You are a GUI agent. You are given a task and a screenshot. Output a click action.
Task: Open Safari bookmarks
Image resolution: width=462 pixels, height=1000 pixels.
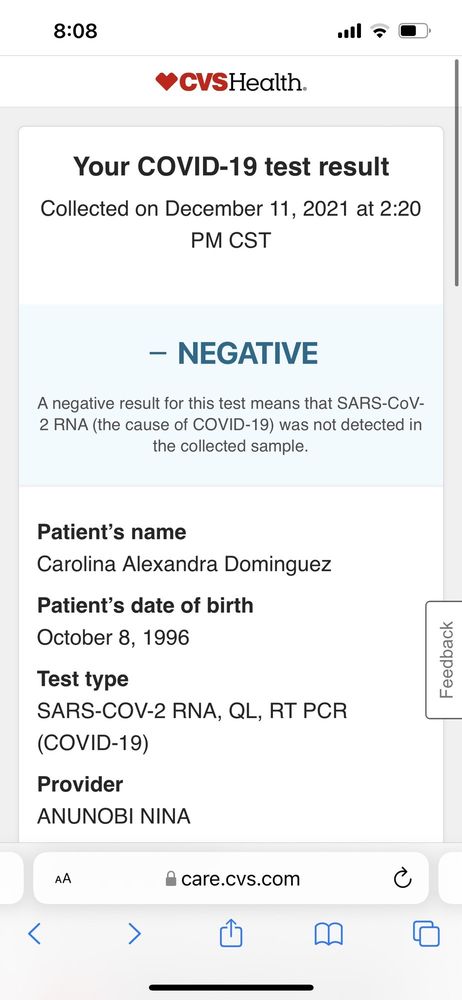(x=329, y=934)
